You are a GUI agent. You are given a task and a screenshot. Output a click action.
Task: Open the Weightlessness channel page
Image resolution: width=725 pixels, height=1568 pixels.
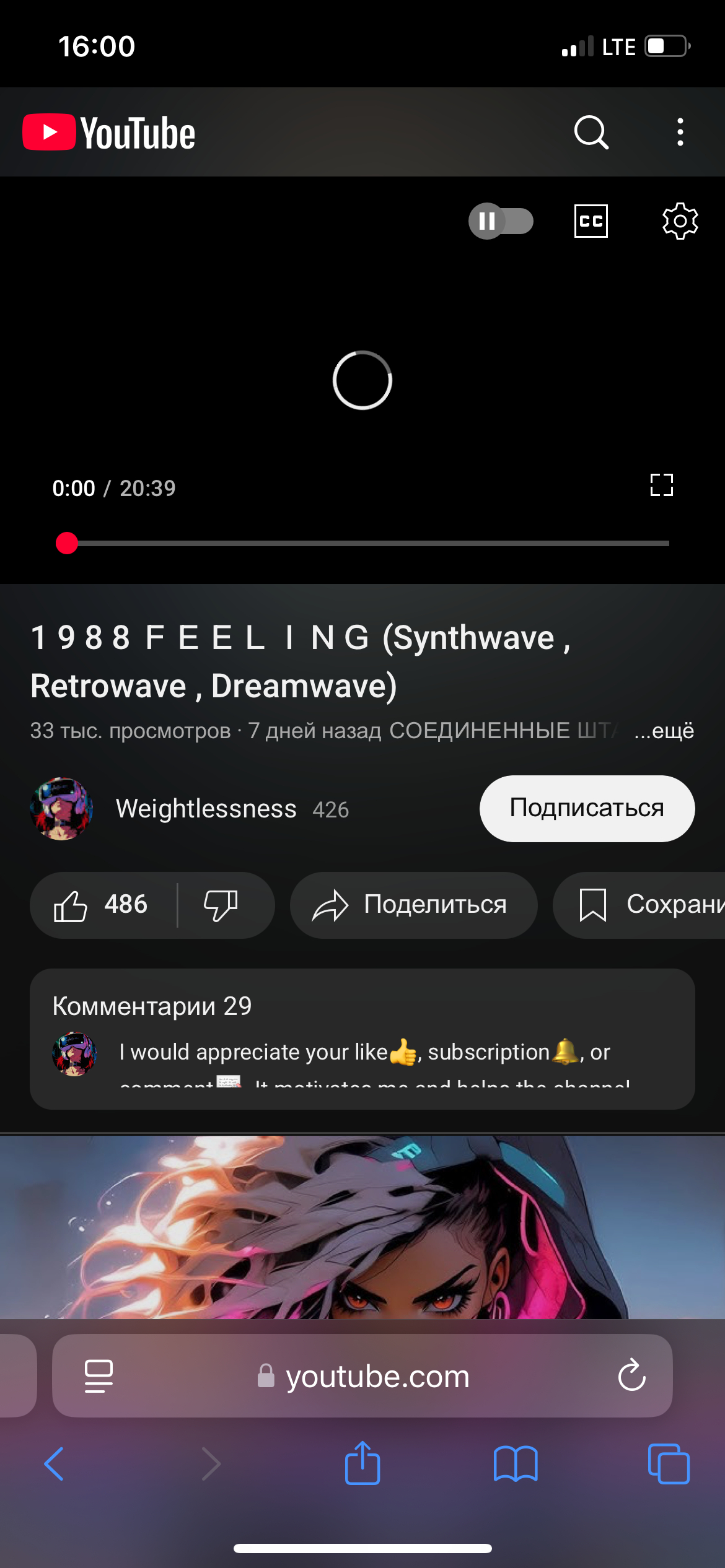pos(206,809)
